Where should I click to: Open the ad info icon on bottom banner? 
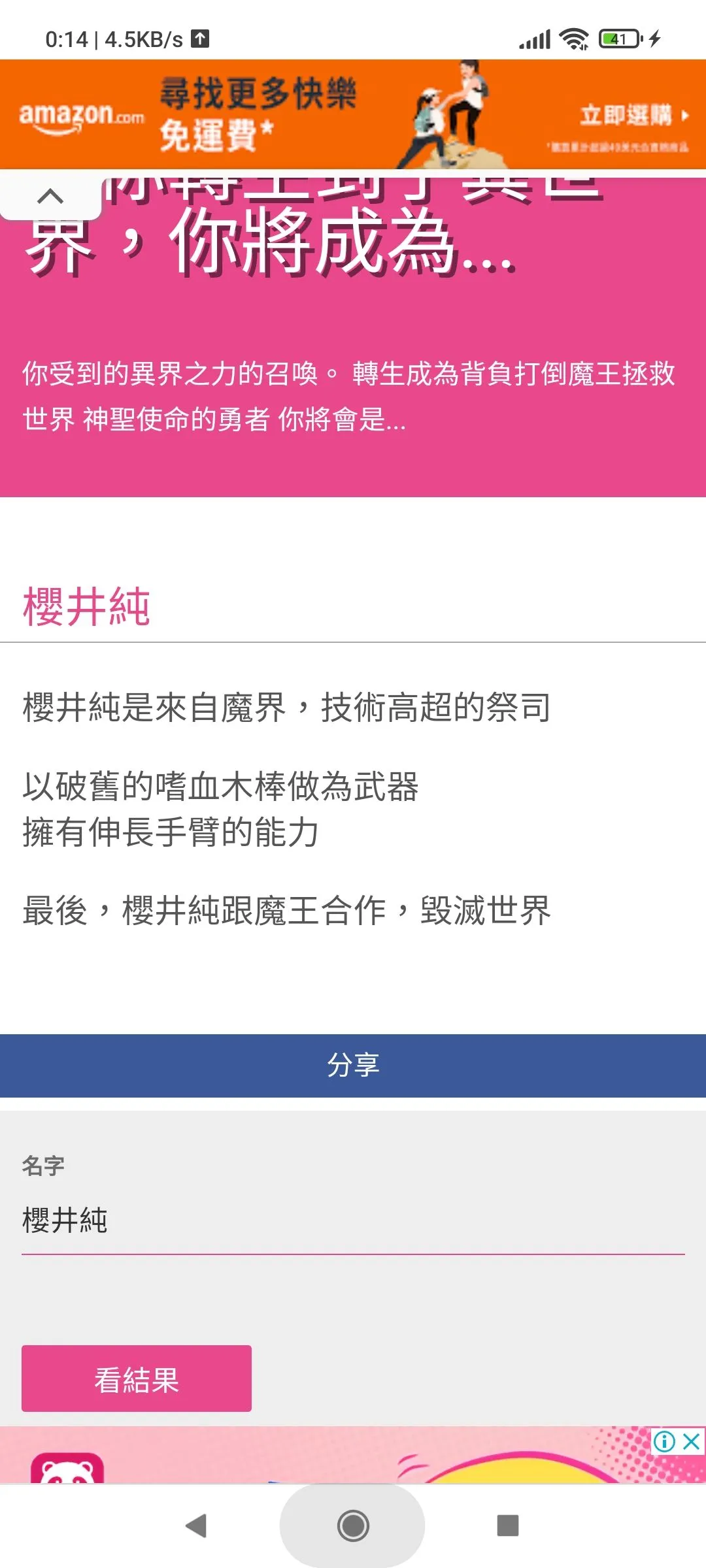664,1441
